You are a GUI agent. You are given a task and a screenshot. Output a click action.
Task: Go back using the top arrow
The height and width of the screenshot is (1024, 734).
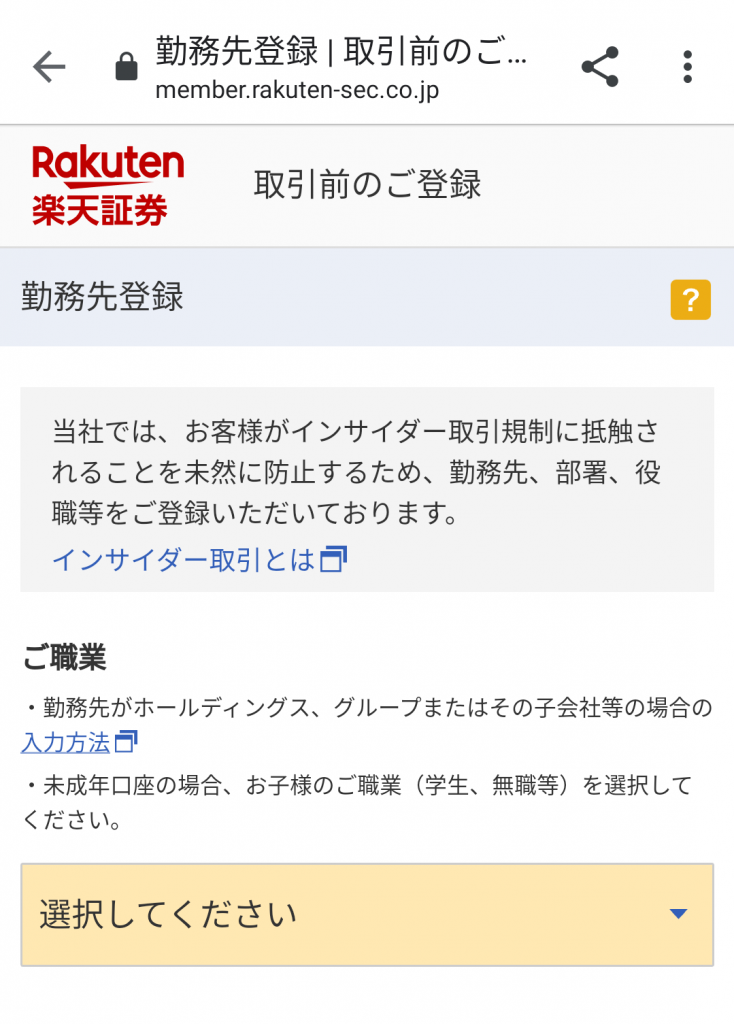click(x=49, y=67)
